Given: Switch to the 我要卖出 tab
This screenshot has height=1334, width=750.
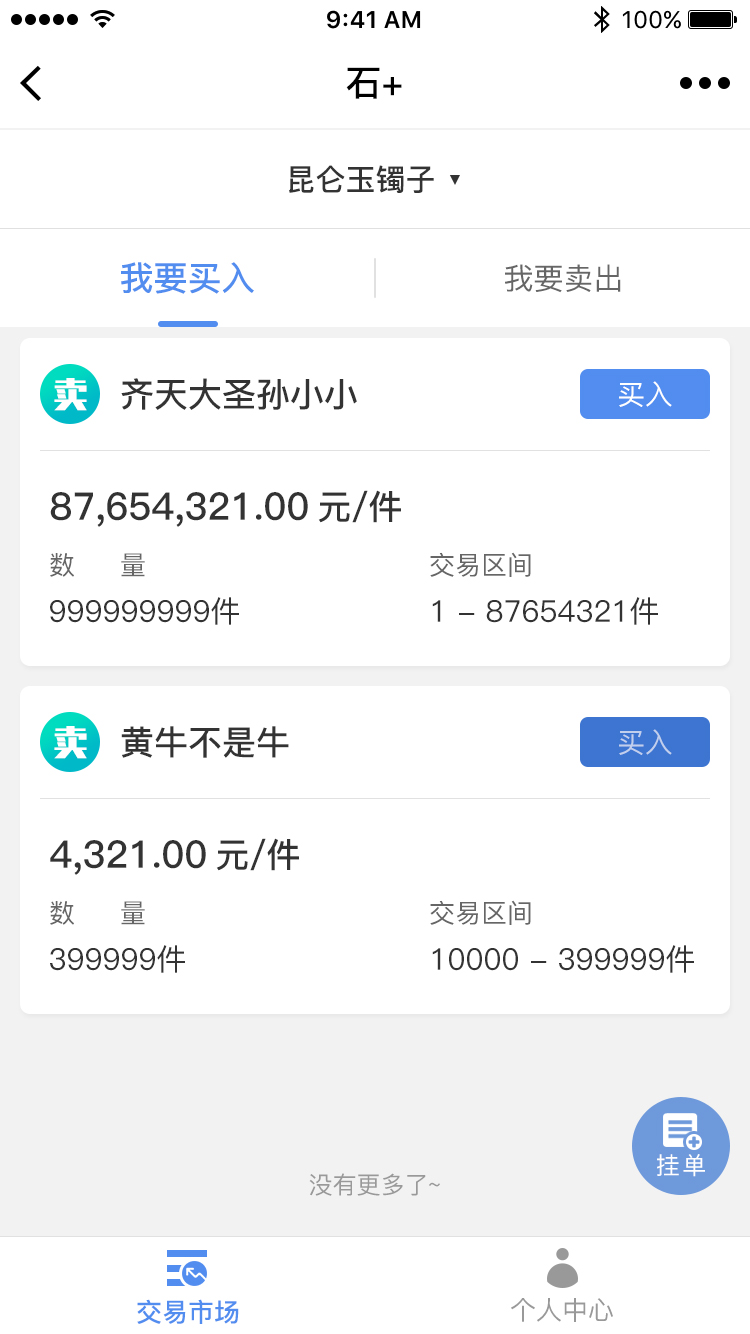Looking at the screenshot, I should coord(563,278).
